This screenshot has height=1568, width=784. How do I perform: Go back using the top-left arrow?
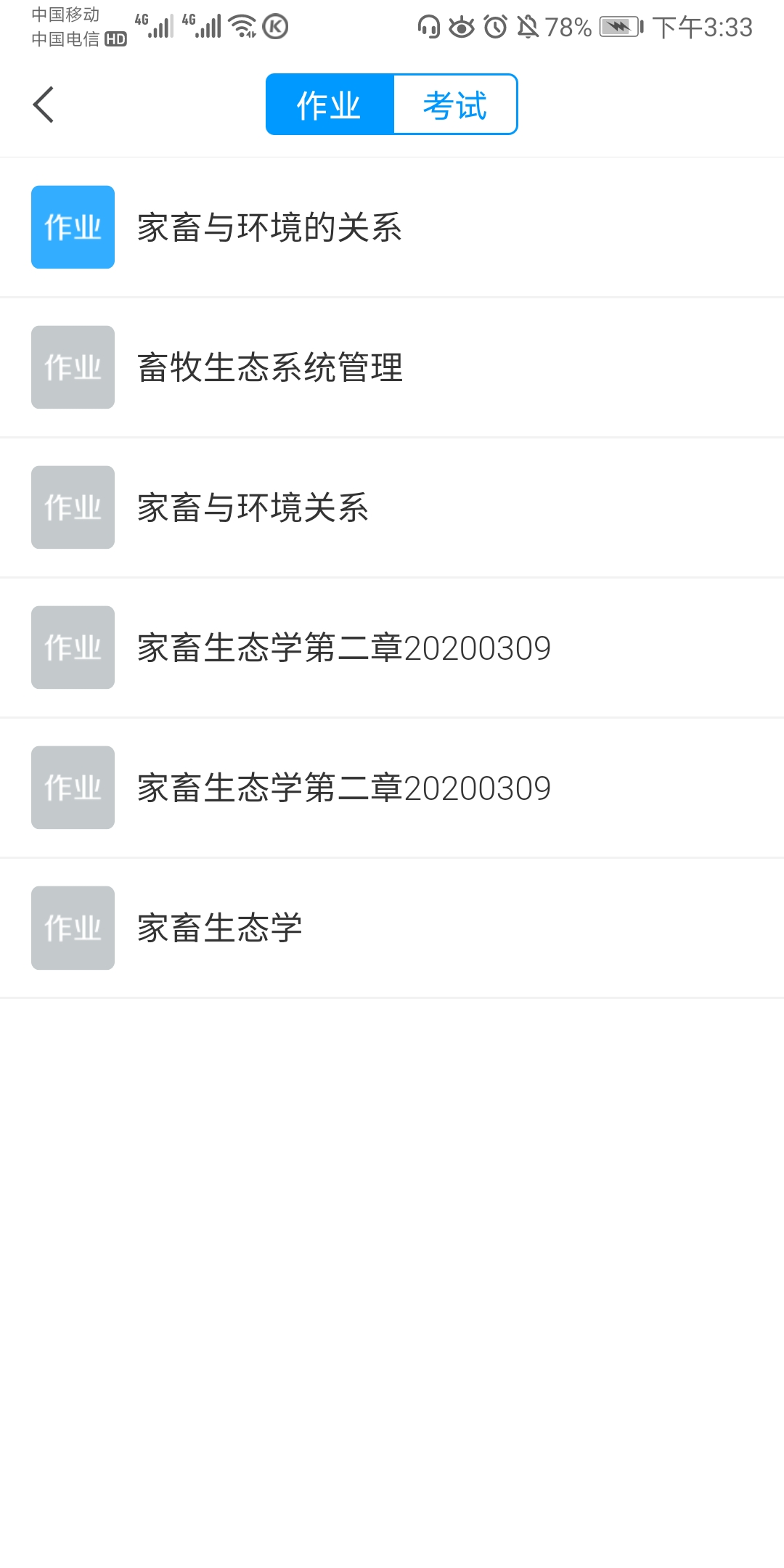tap(44, 105)
